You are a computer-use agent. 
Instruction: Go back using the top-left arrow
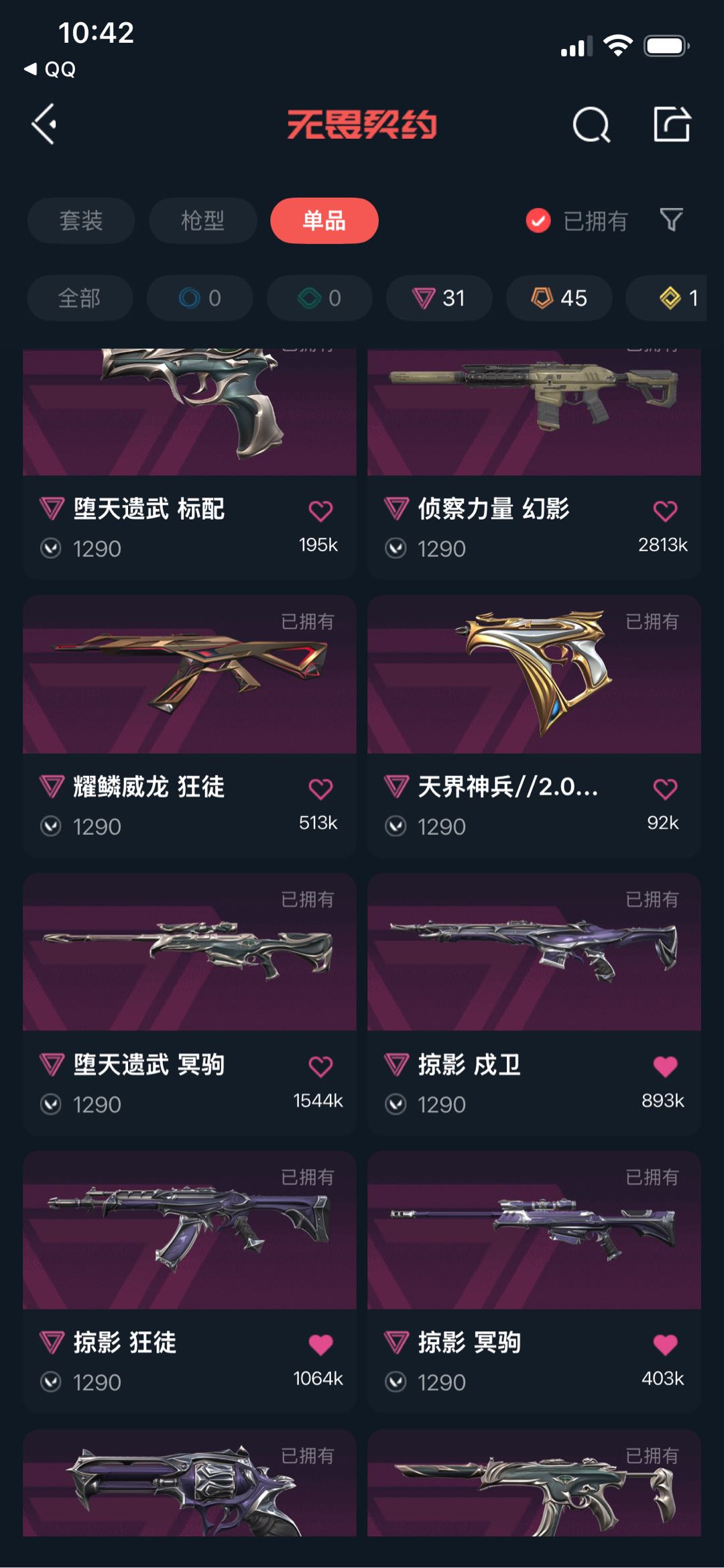44,124
